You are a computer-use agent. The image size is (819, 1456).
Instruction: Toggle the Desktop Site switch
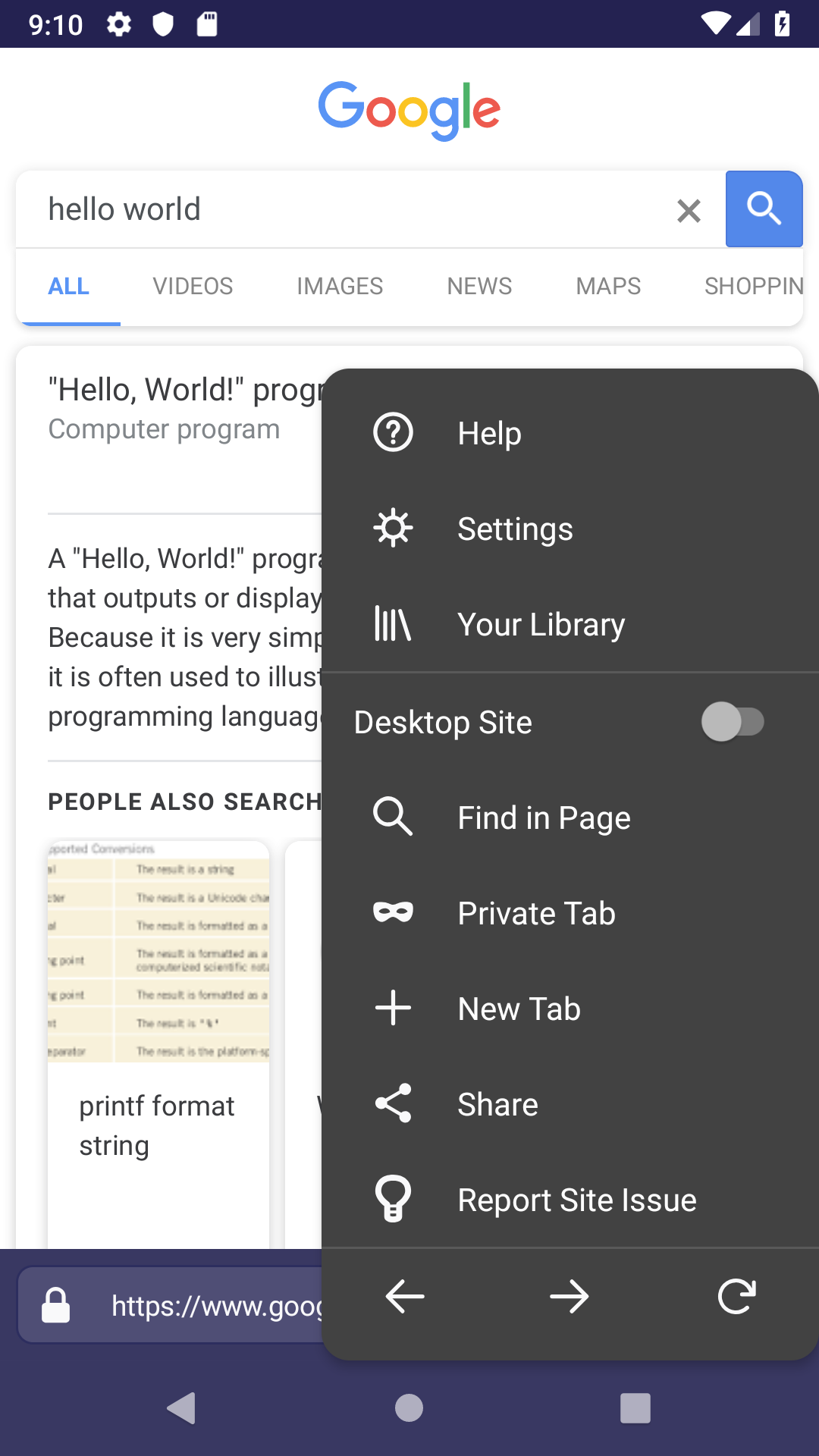pyautogui.click(x=733, y=721)
